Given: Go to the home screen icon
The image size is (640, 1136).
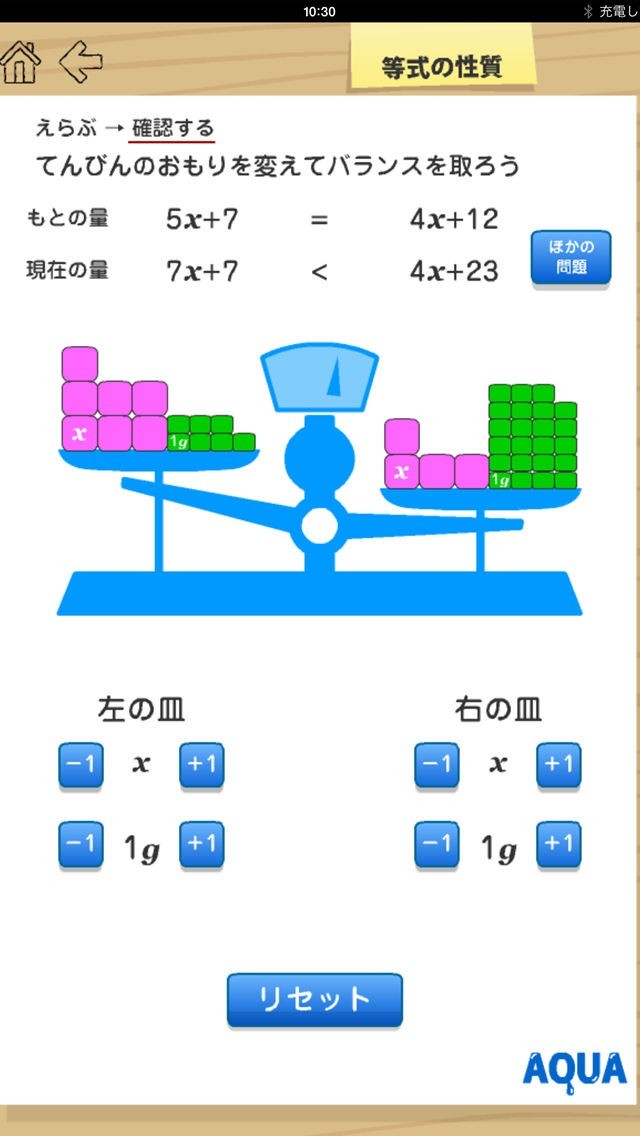Looking at the screenshot, I should 21,62.
